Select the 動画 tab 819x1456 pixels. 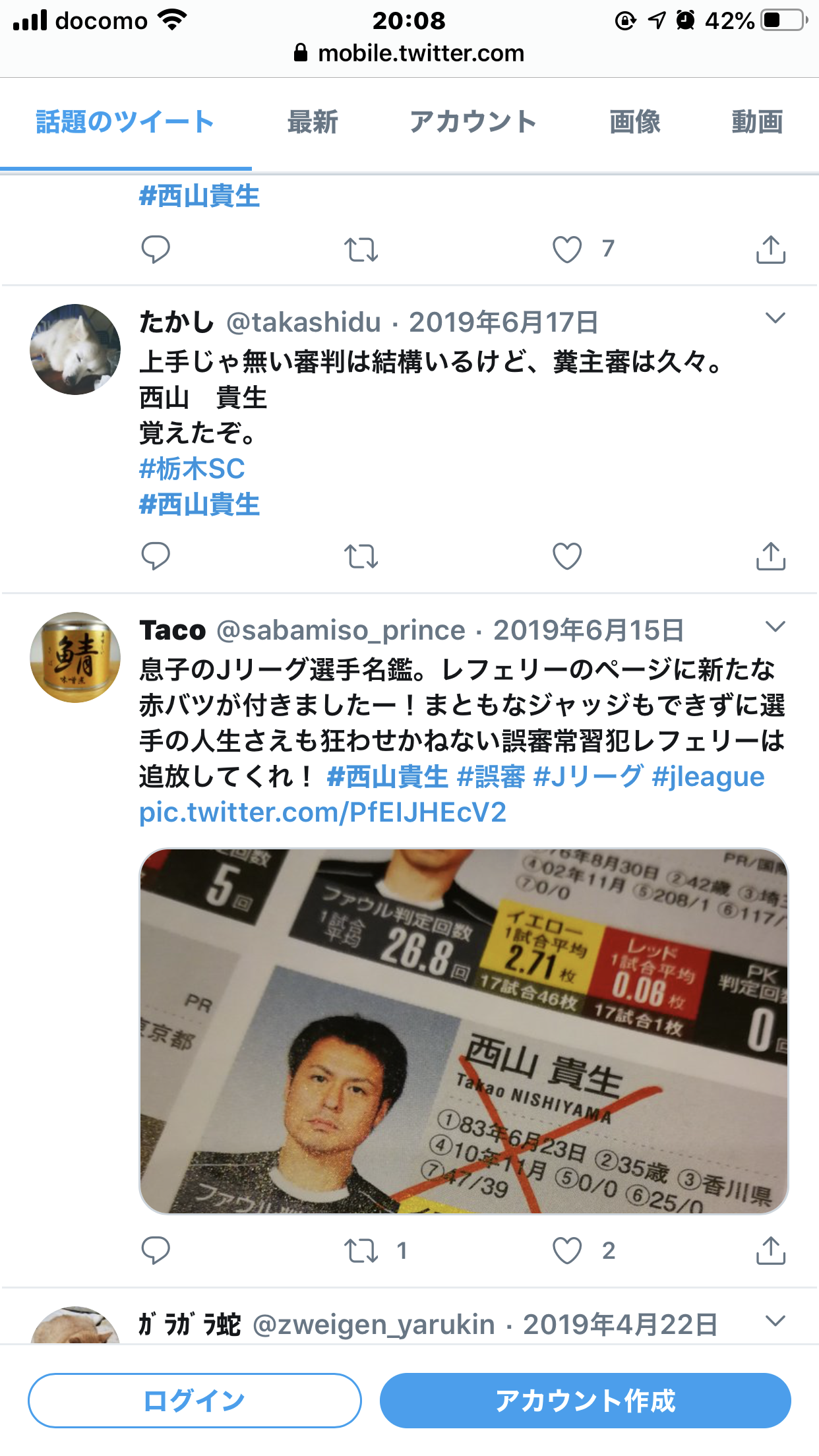click(x=757, y=123)
